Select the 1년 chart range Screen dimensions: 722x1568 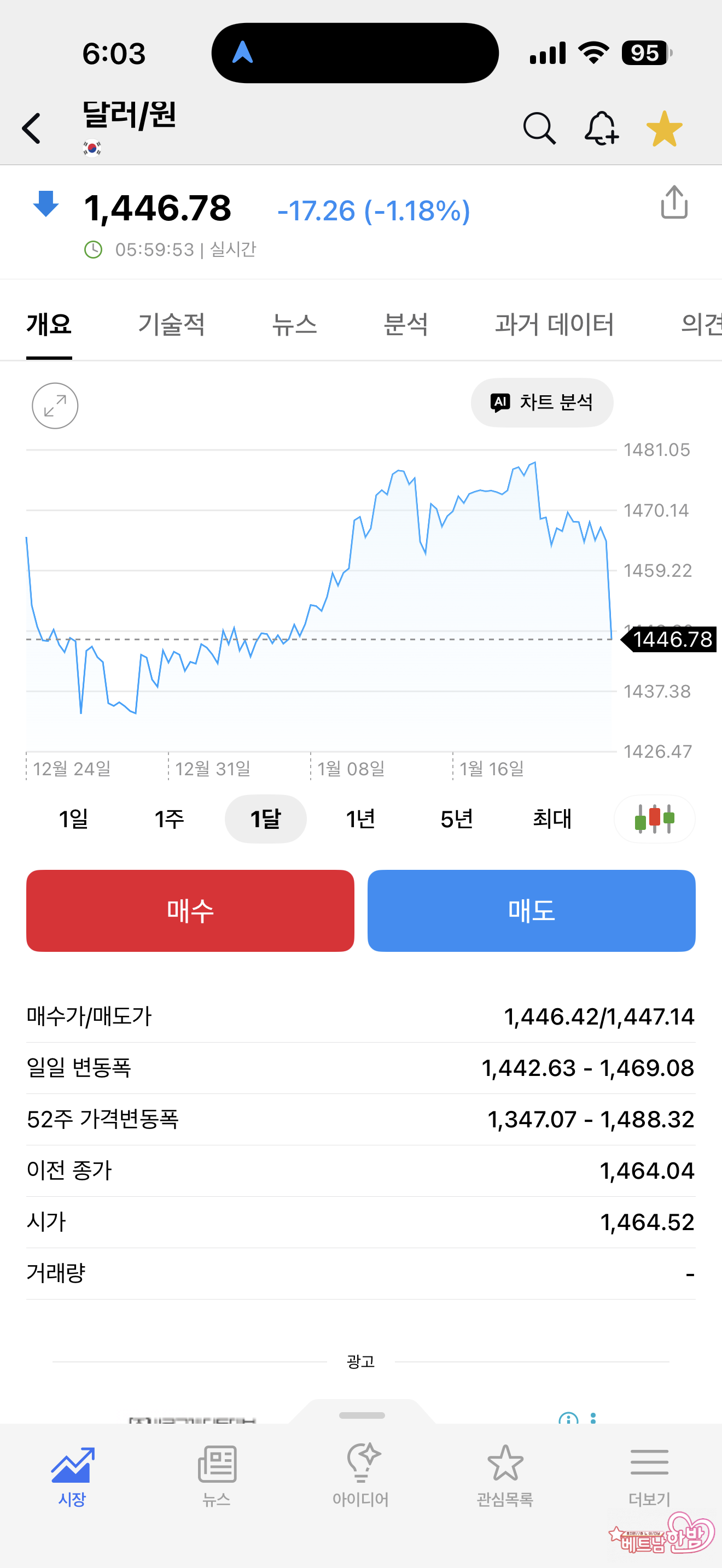point(360,818)
